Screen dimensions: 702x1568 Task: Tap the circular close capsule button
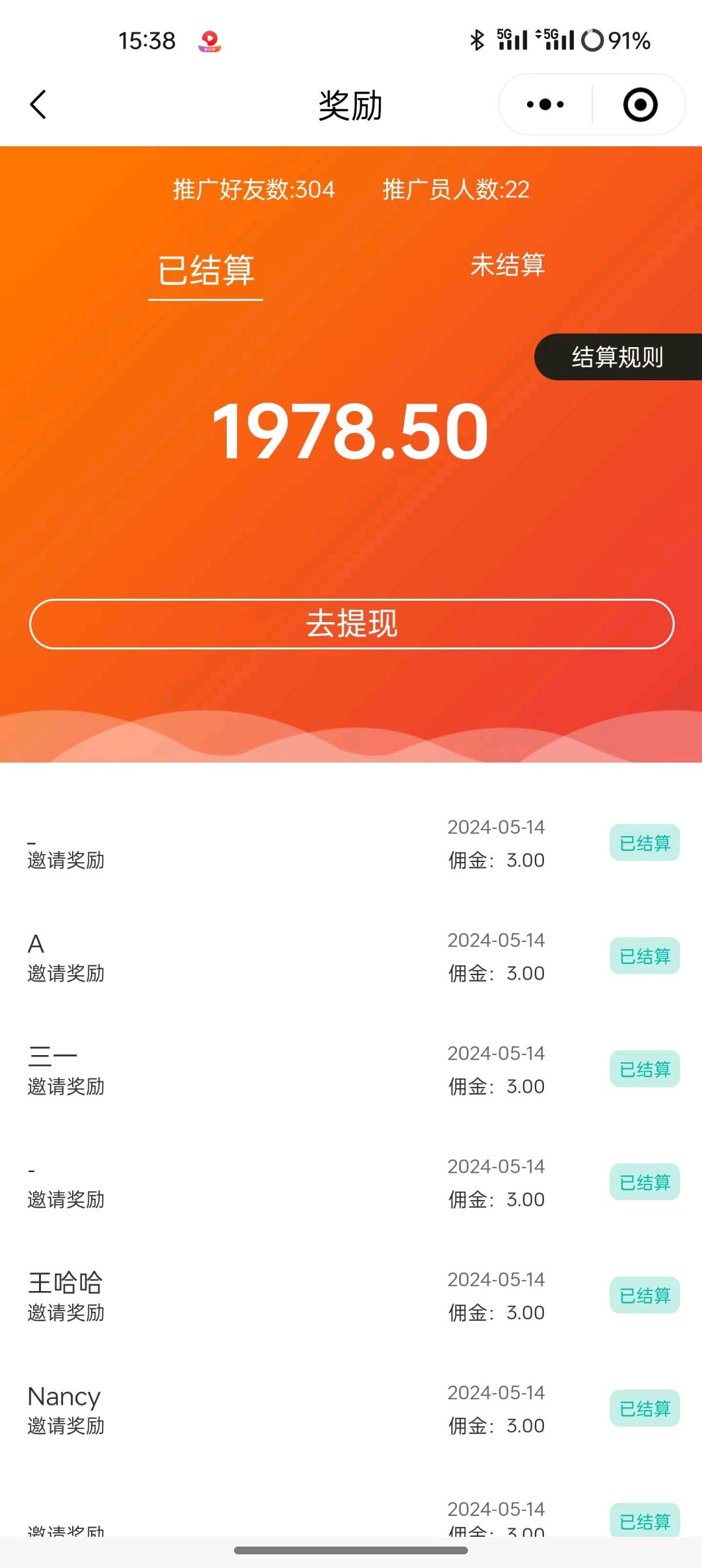coord(640,104)
